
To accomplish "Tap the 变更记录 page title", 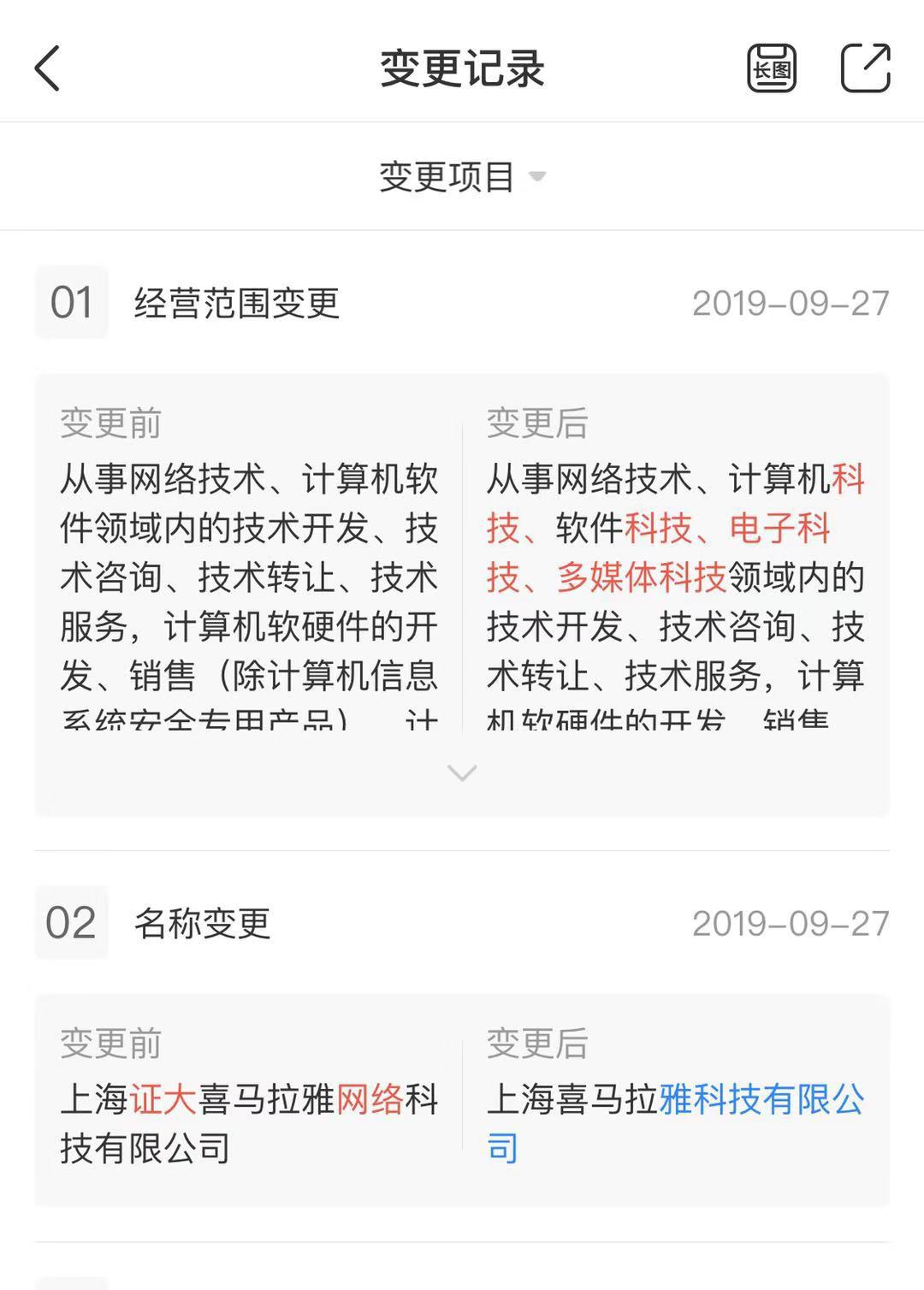I will 462,68.
